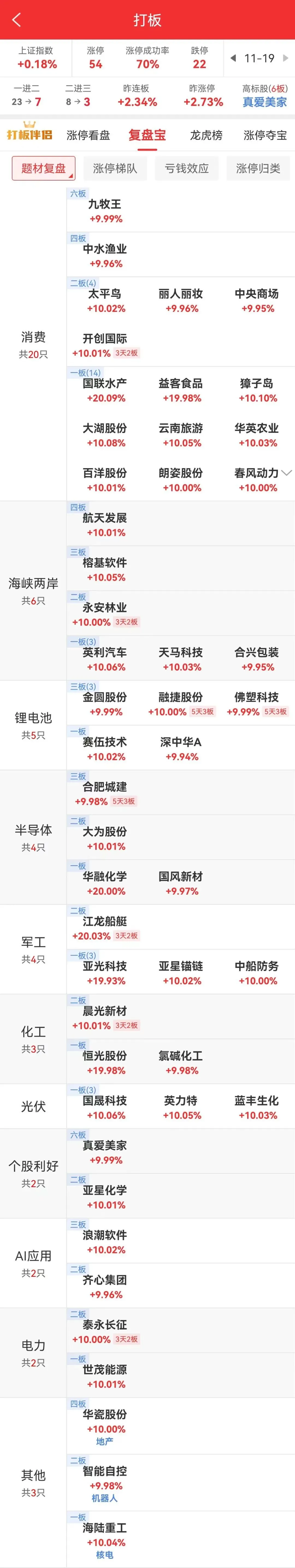Select the 题材复盘 chip
The width and height of the screenshot is (295, 1568).
43,169
